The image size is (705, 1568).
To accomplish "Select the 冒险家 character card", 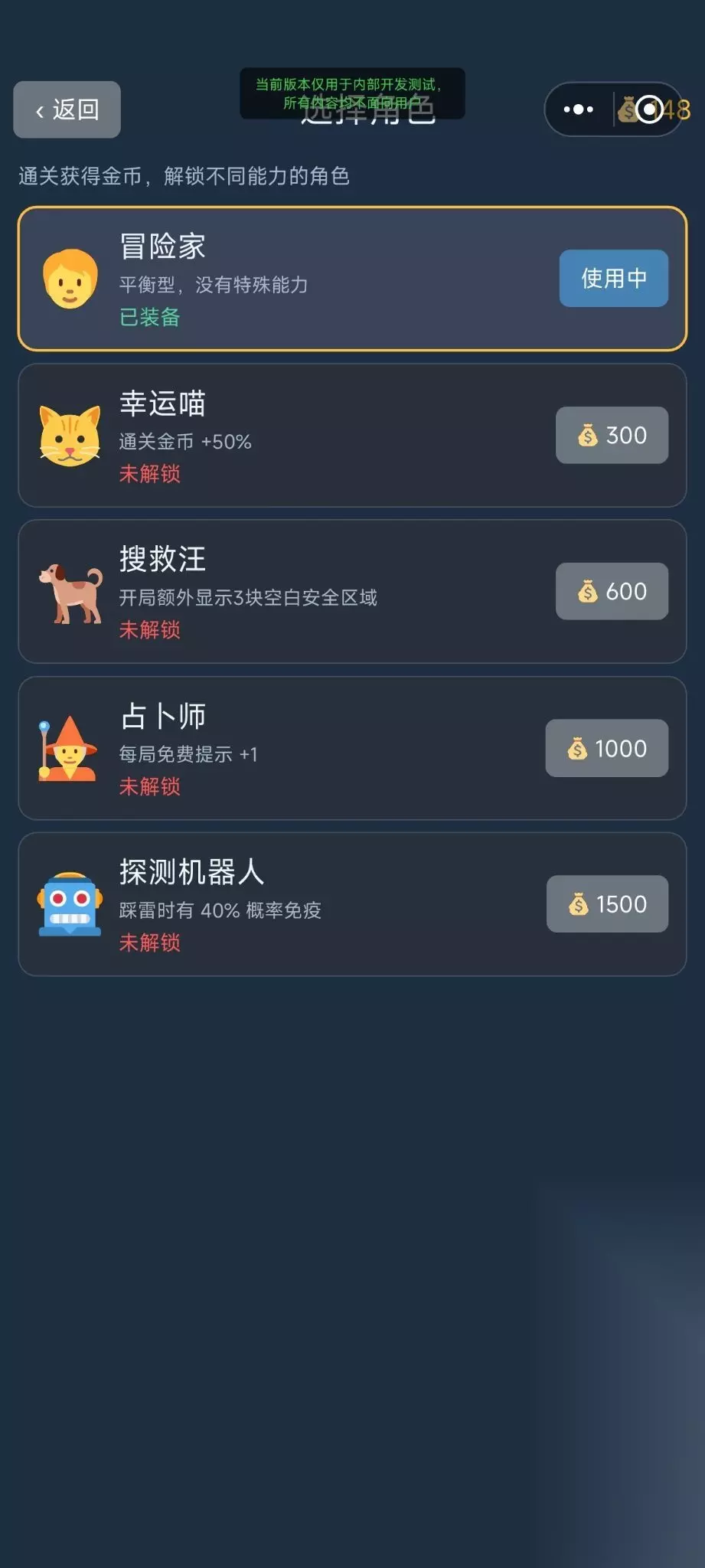I will click(352, 279).
